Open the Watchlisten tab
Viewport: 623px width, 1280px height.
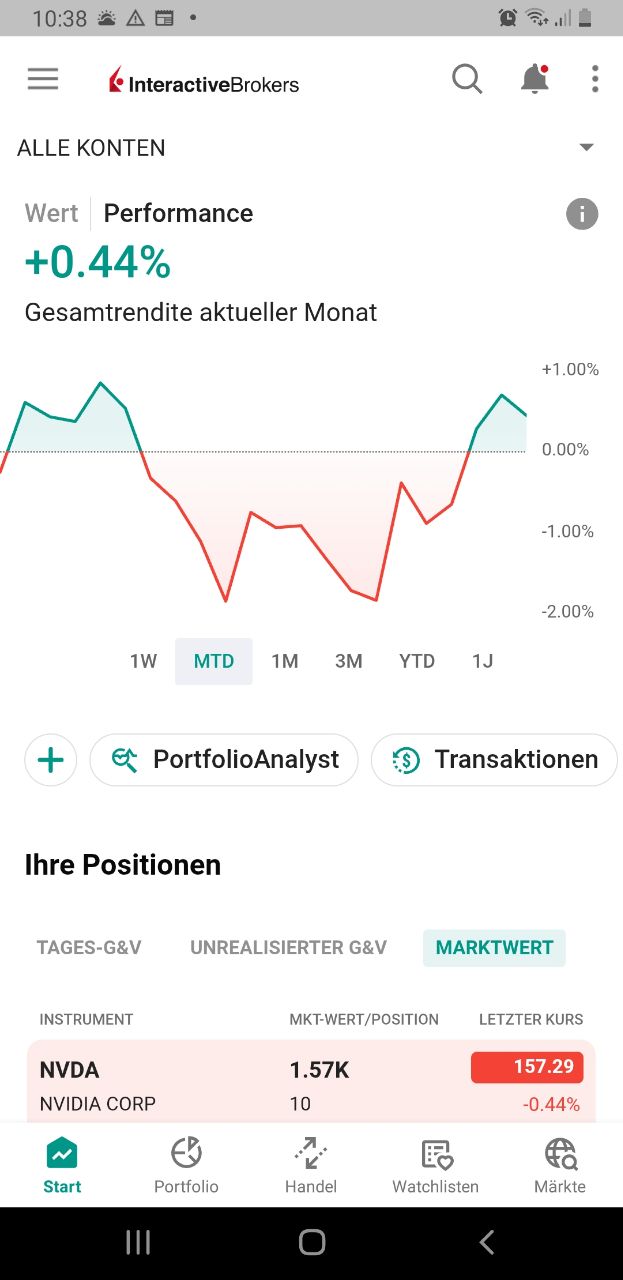point(435,1166)
